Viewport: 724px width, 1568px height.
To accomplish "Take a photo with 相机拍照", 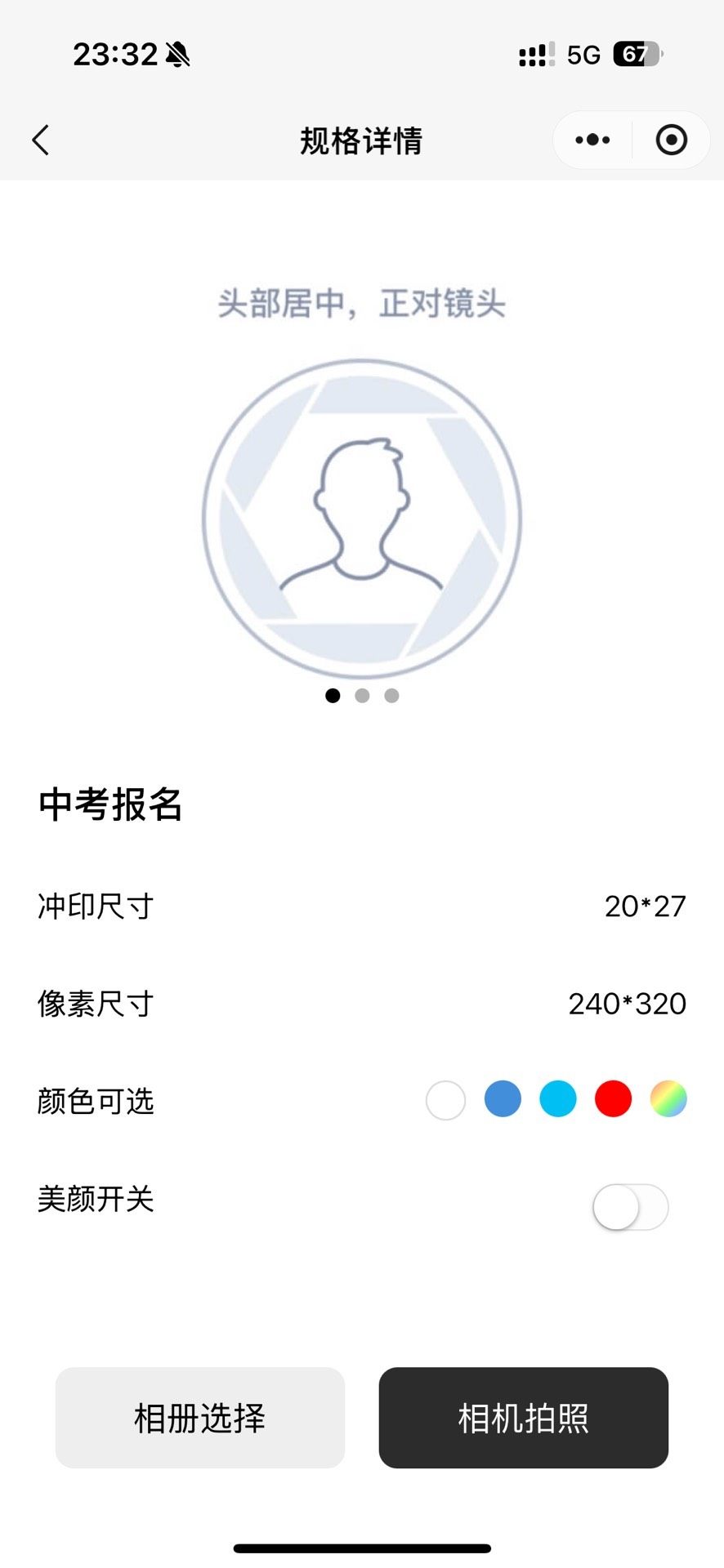I will [x=523, y=1418].
